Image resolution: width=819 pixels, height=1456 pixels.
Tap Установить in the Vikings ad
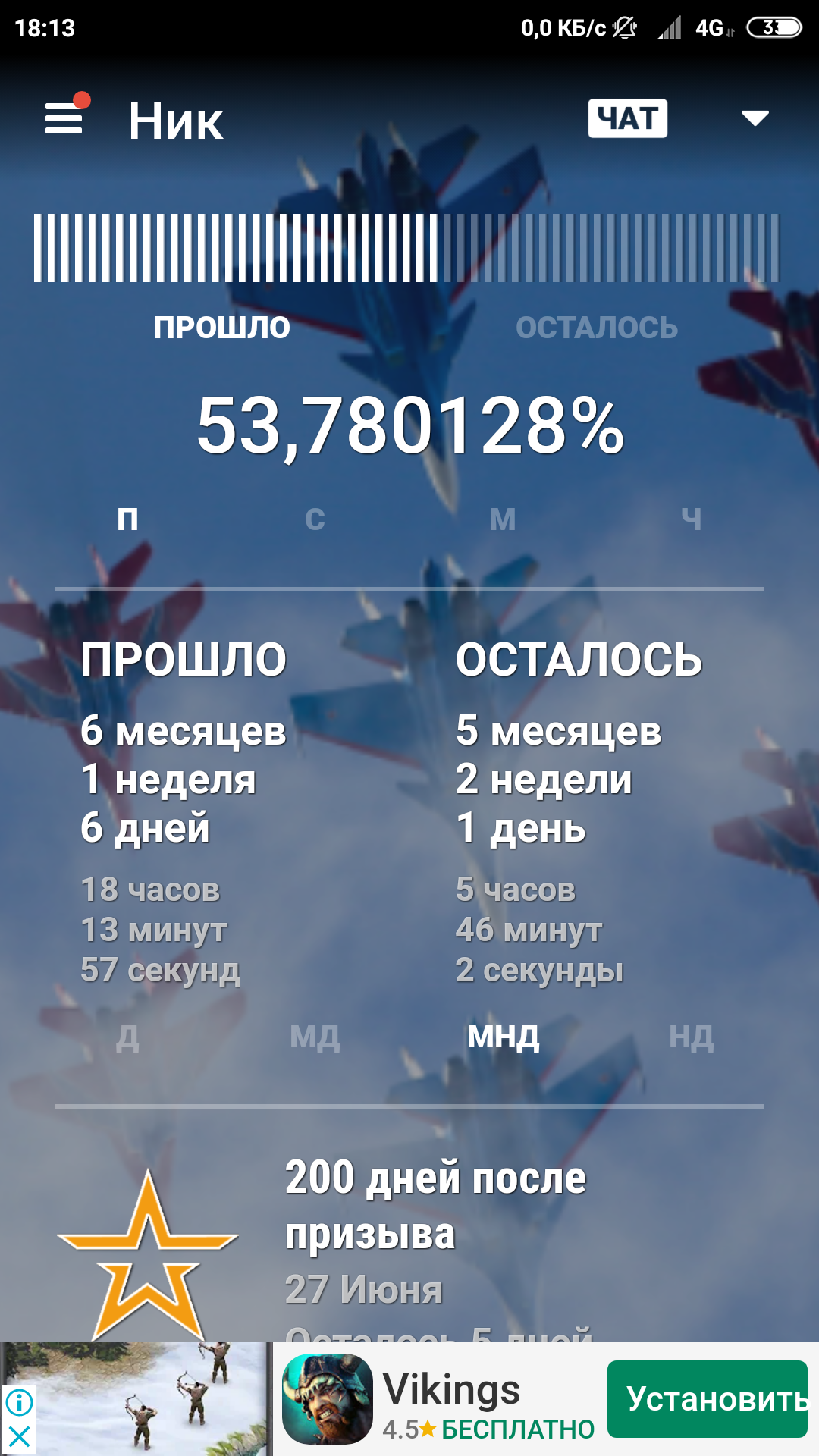pyautogui.click(x=707, y=1399)
